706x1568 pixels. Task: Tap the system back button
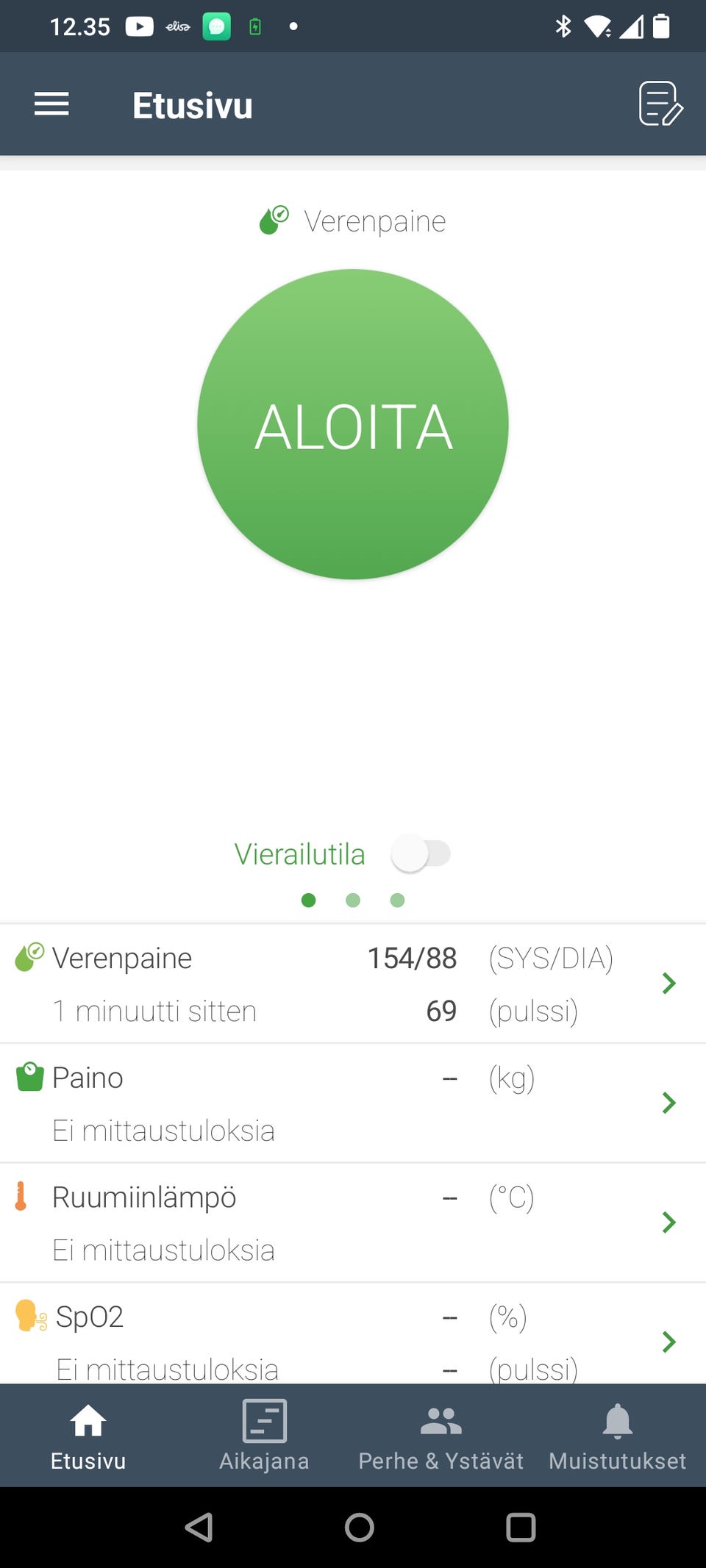199,1528
